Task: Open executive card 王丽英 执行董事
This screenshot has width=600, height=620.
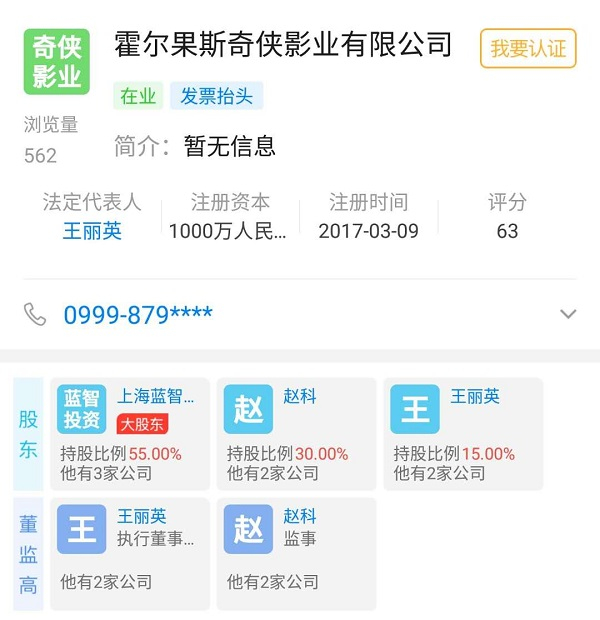Action: 130,554
